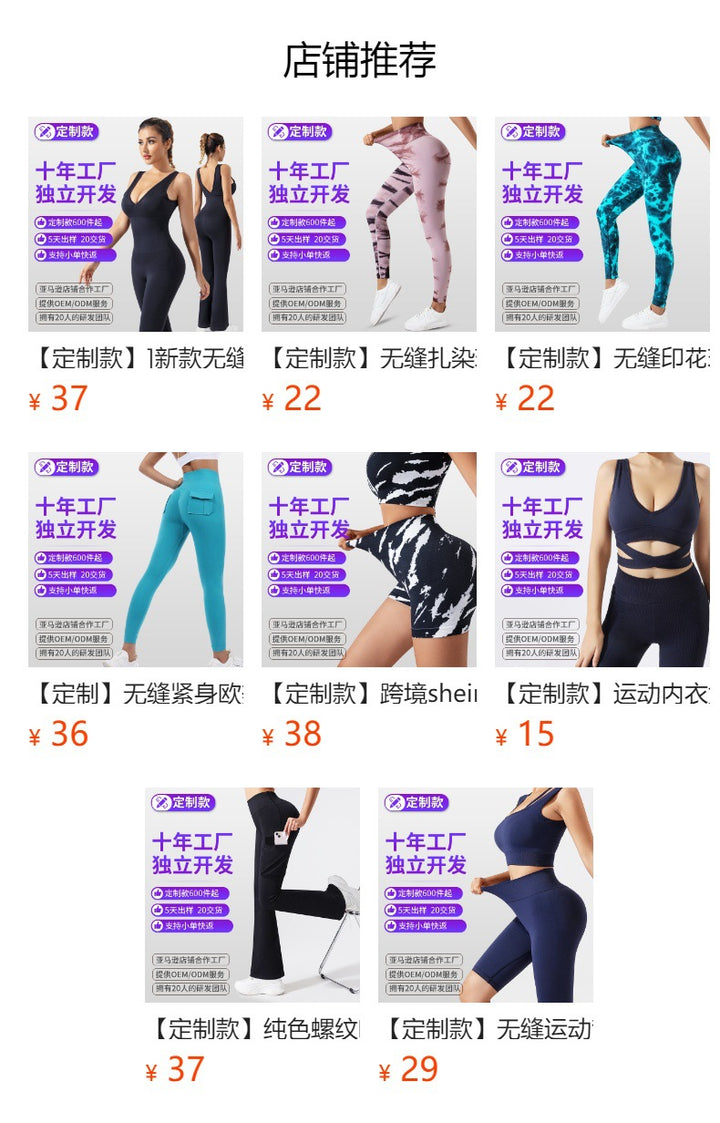The width and height of the screenshot is (720, 1123).
Task: View the ¥37 black flared pants item
Action: [x=252, y=894]
